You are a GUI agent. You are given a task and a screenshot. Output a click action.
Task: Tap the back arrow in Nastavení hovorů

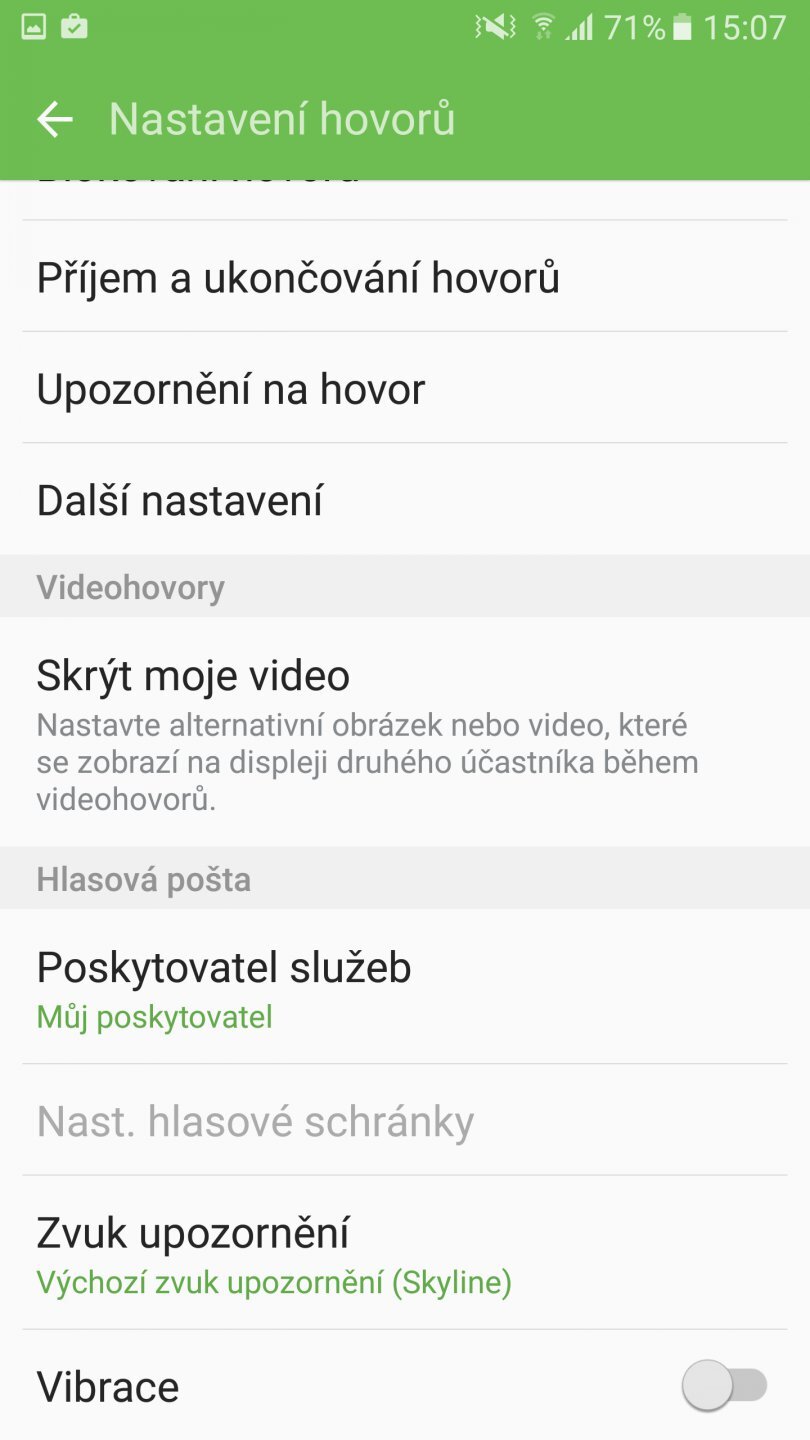point(55,119)
